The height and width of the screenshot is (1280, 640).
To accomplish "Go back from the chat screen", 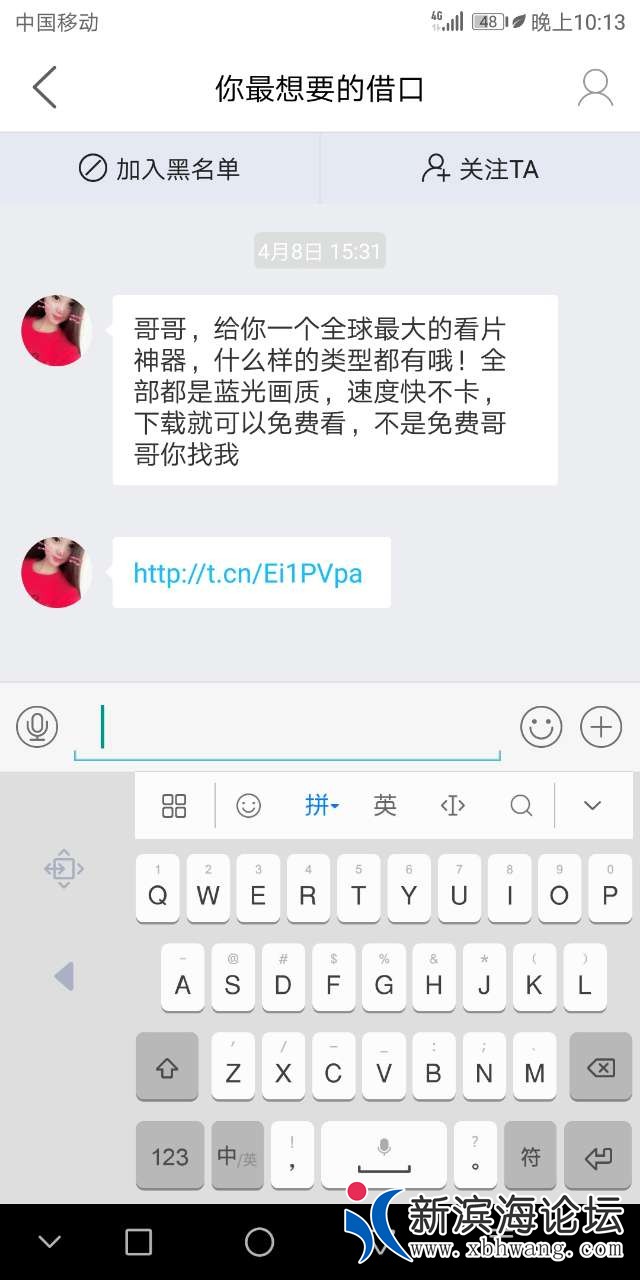I will point(45,88).
